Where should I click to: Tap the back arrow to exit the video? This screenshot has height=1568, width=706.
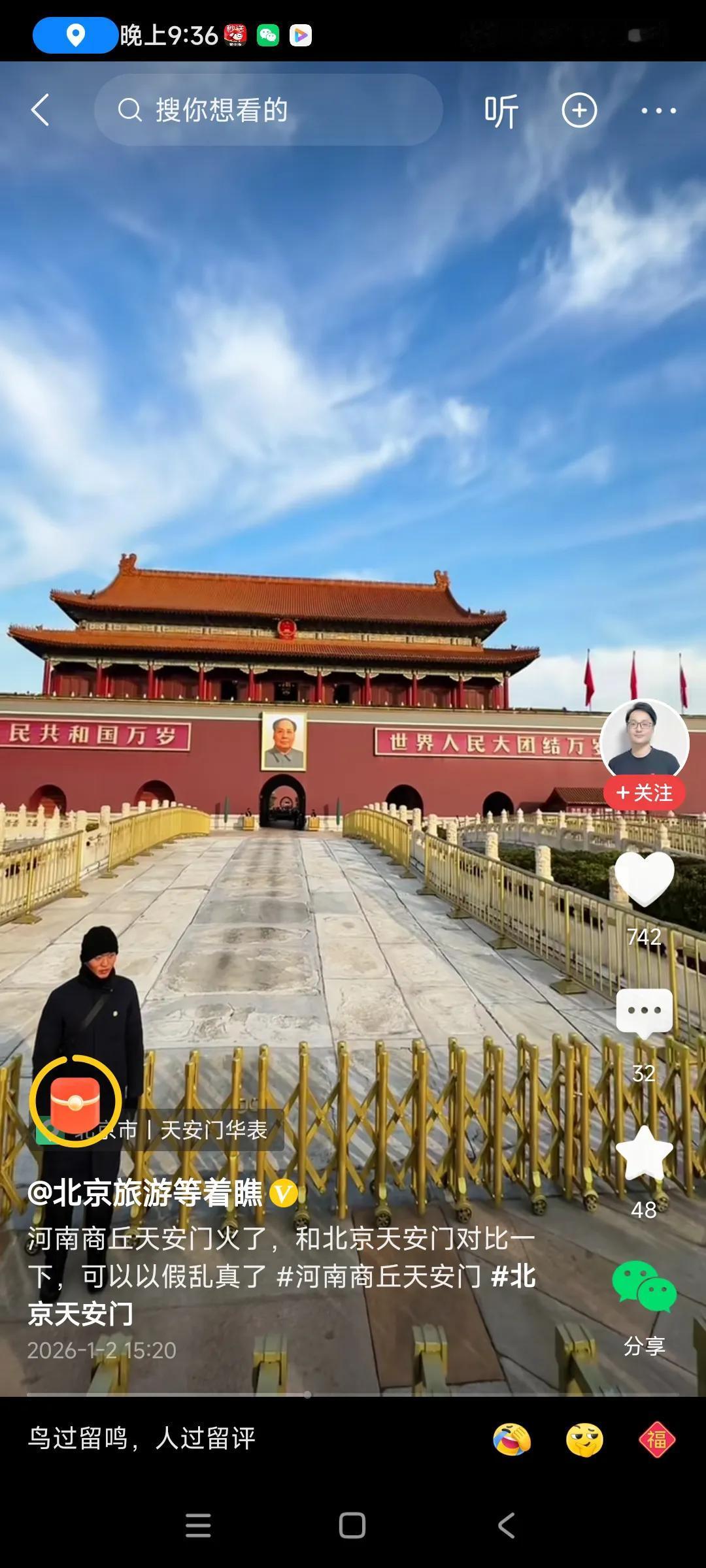(x=41, y=111)
